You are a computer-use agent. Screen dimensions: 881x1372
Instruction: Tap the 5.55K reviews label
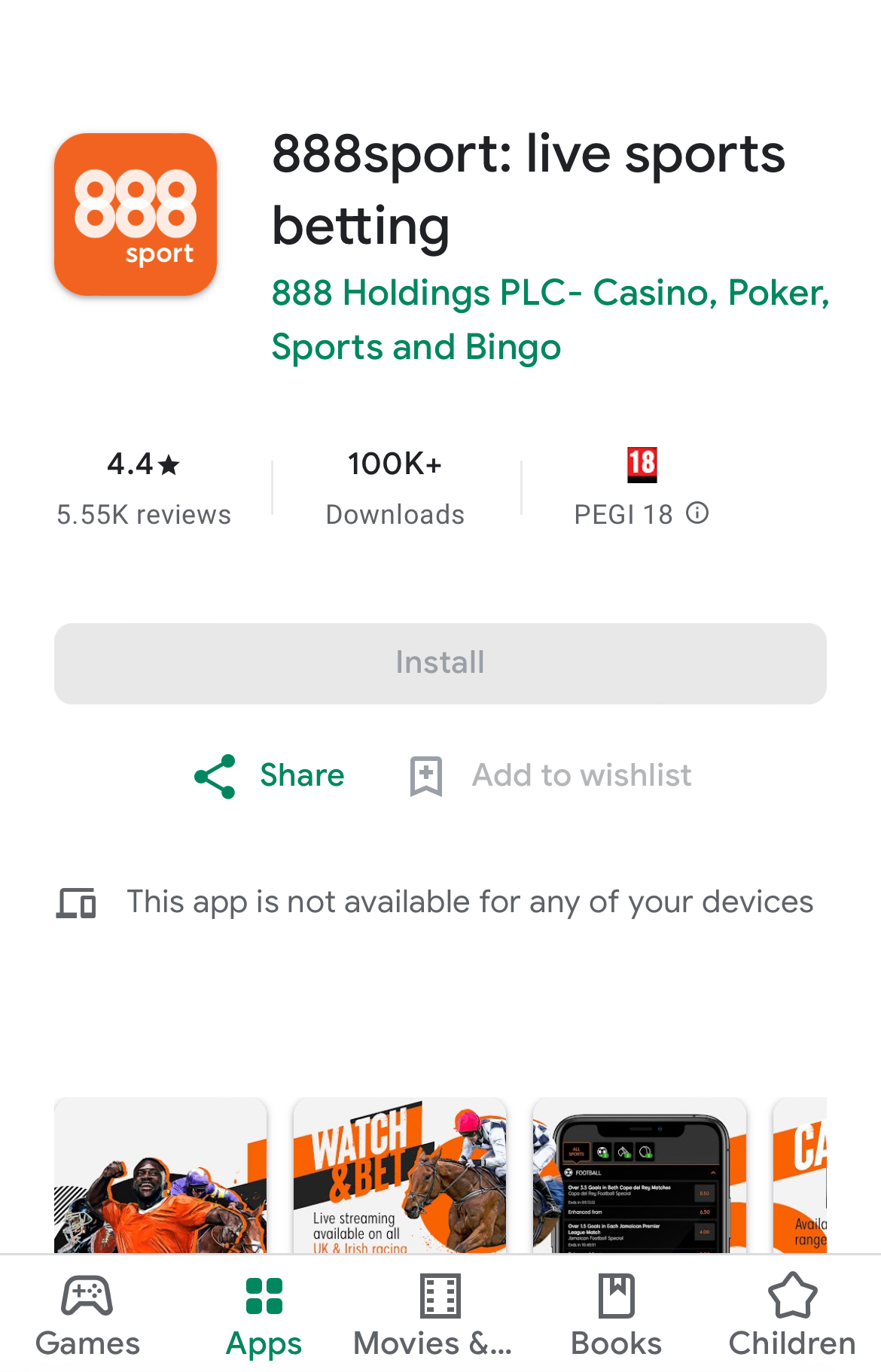(144, 514)
